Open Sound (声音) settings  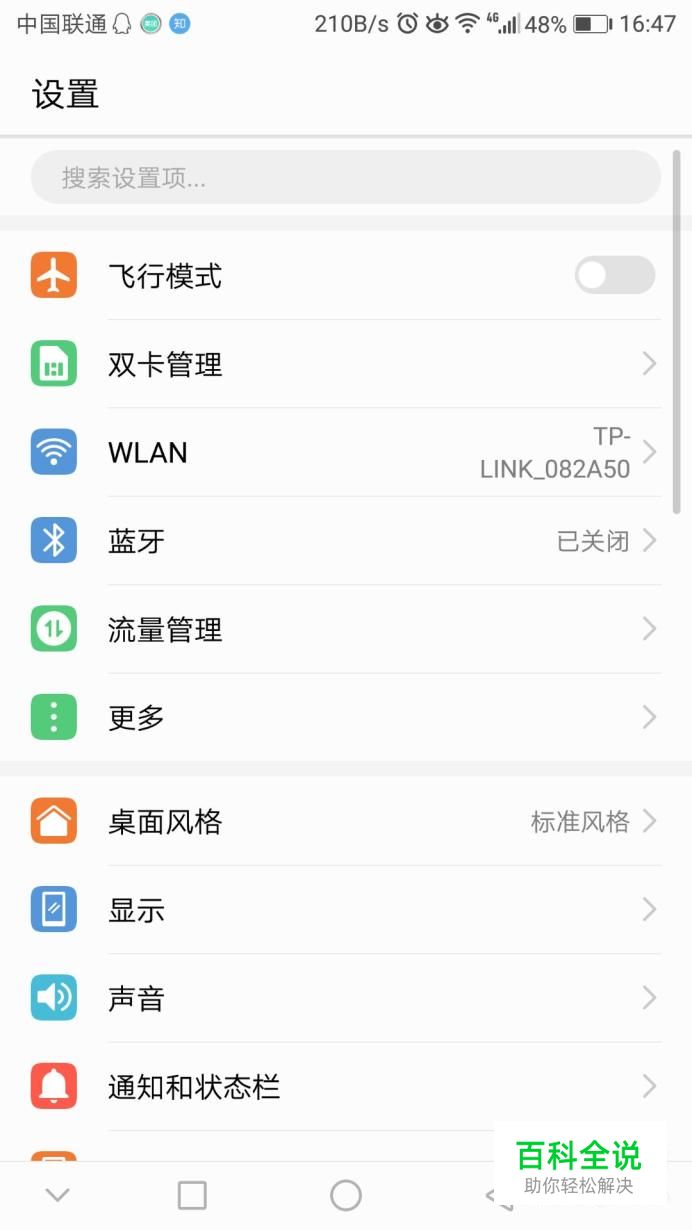click(x=345, y=998)
